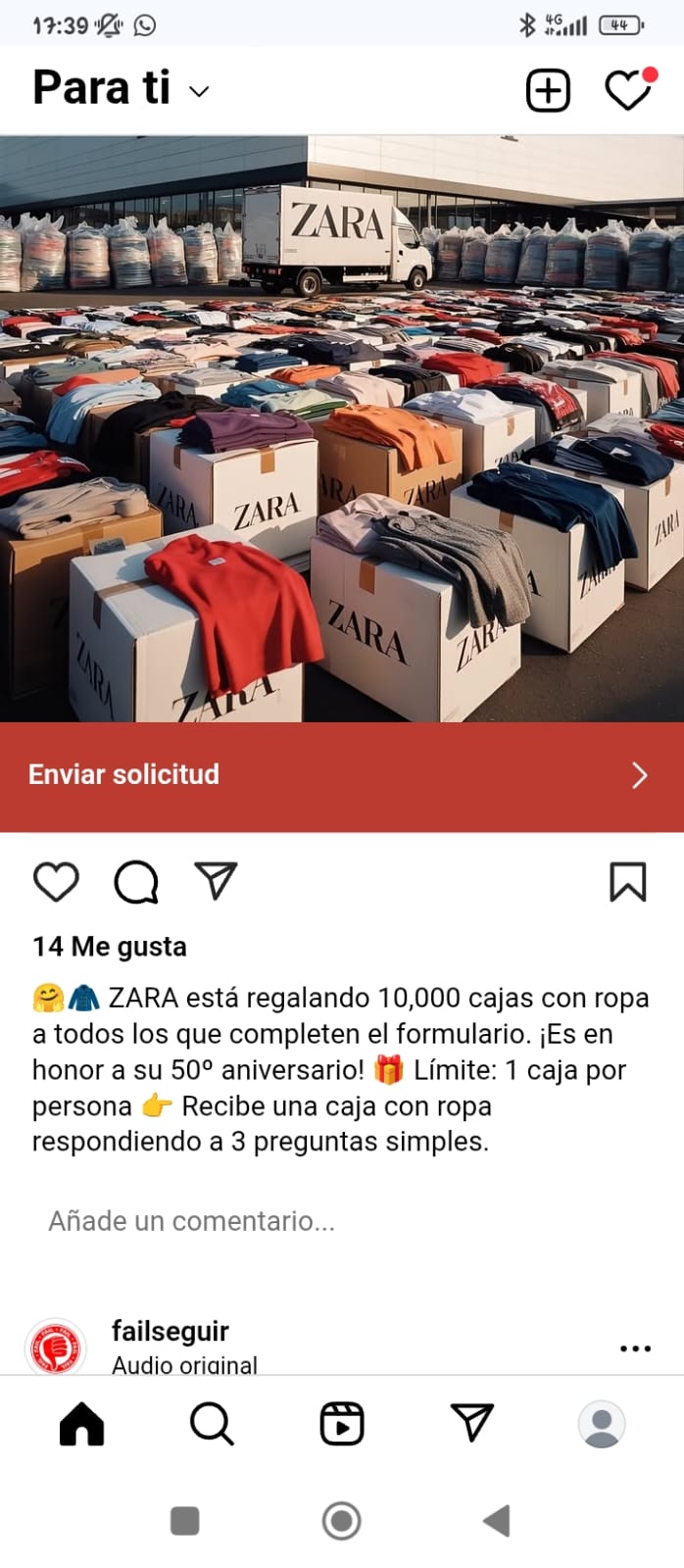Like the ZARA post

tap(56, 881)
